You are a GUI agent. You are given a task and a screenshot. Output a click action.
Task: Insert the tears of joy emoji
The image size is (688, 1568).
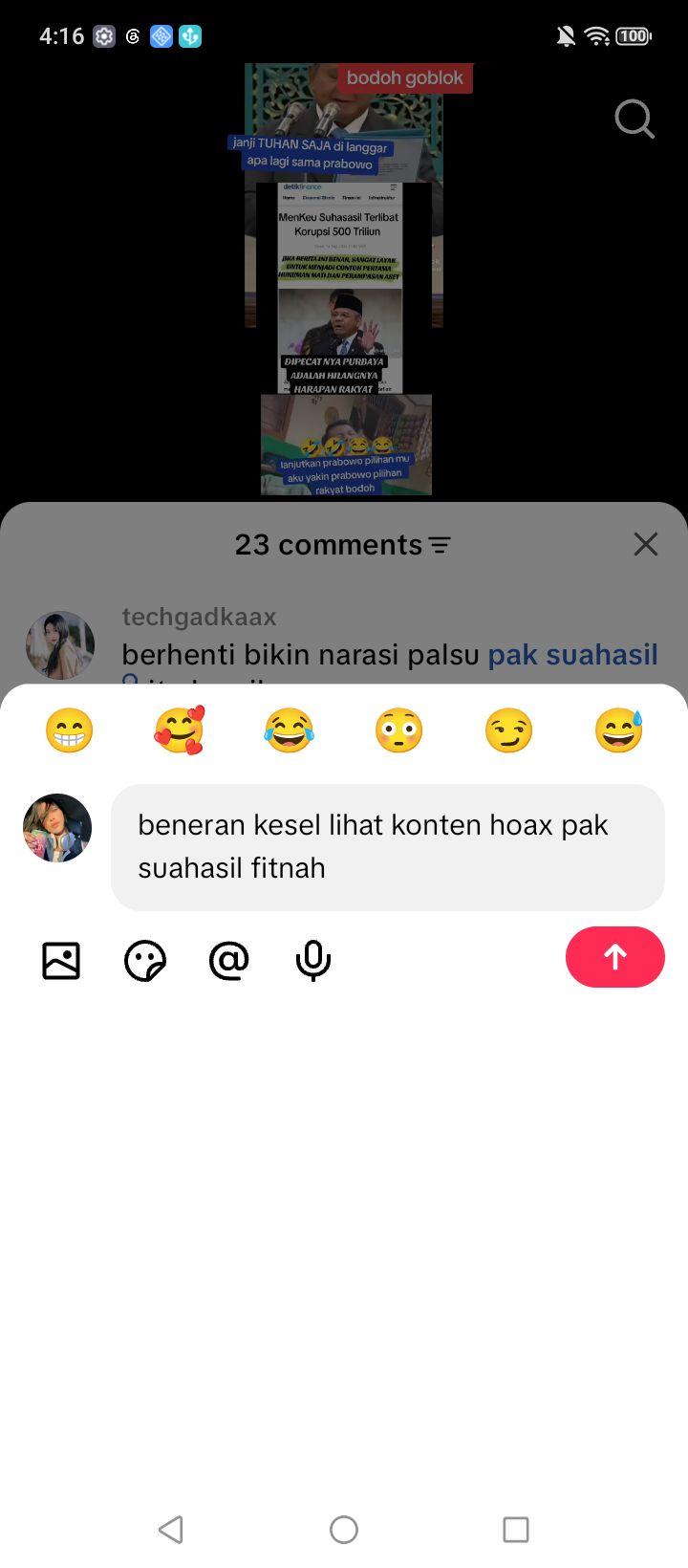click(289, 730)
